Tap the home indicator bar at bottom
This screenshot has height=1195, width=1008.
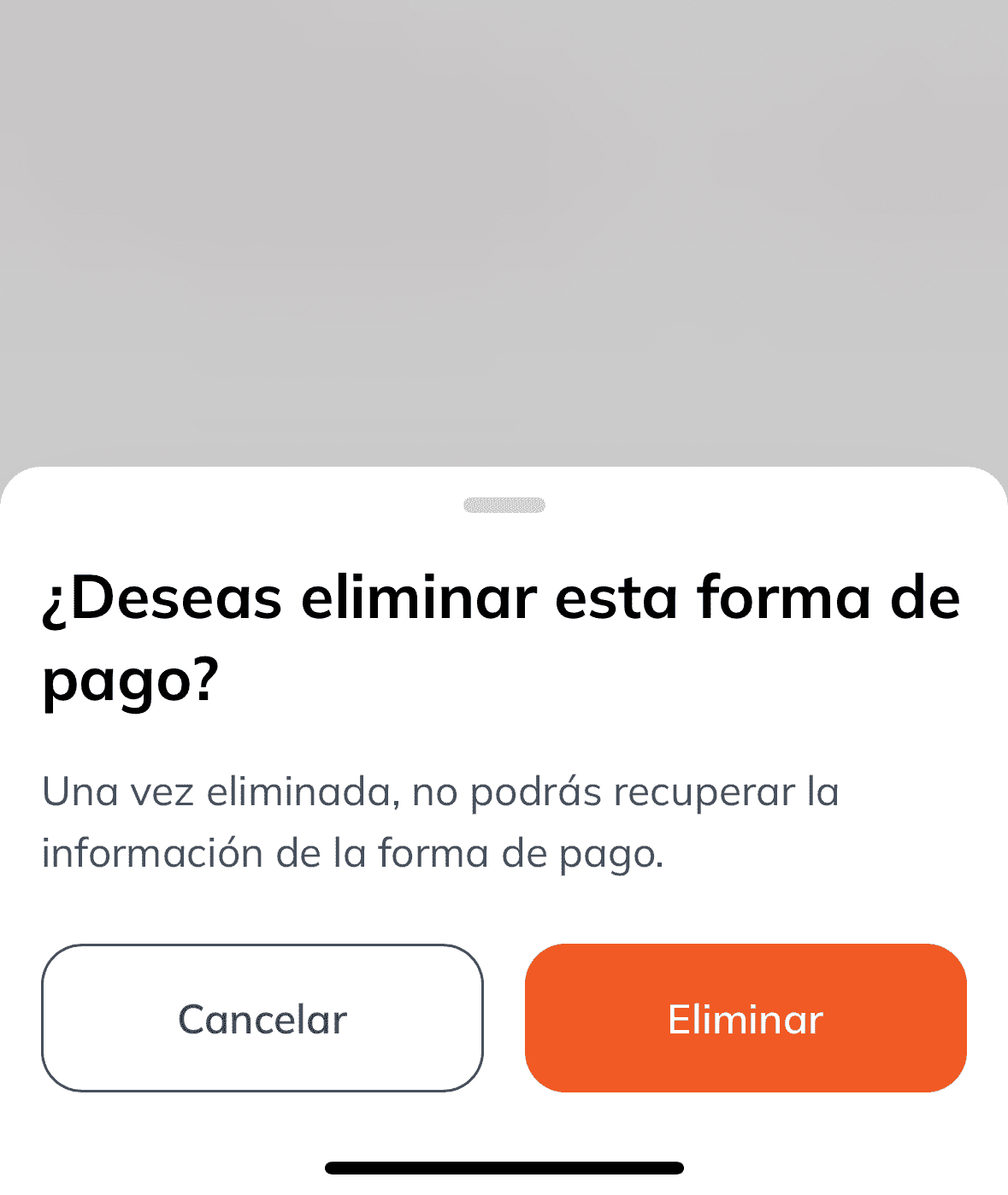[504, 1167]
